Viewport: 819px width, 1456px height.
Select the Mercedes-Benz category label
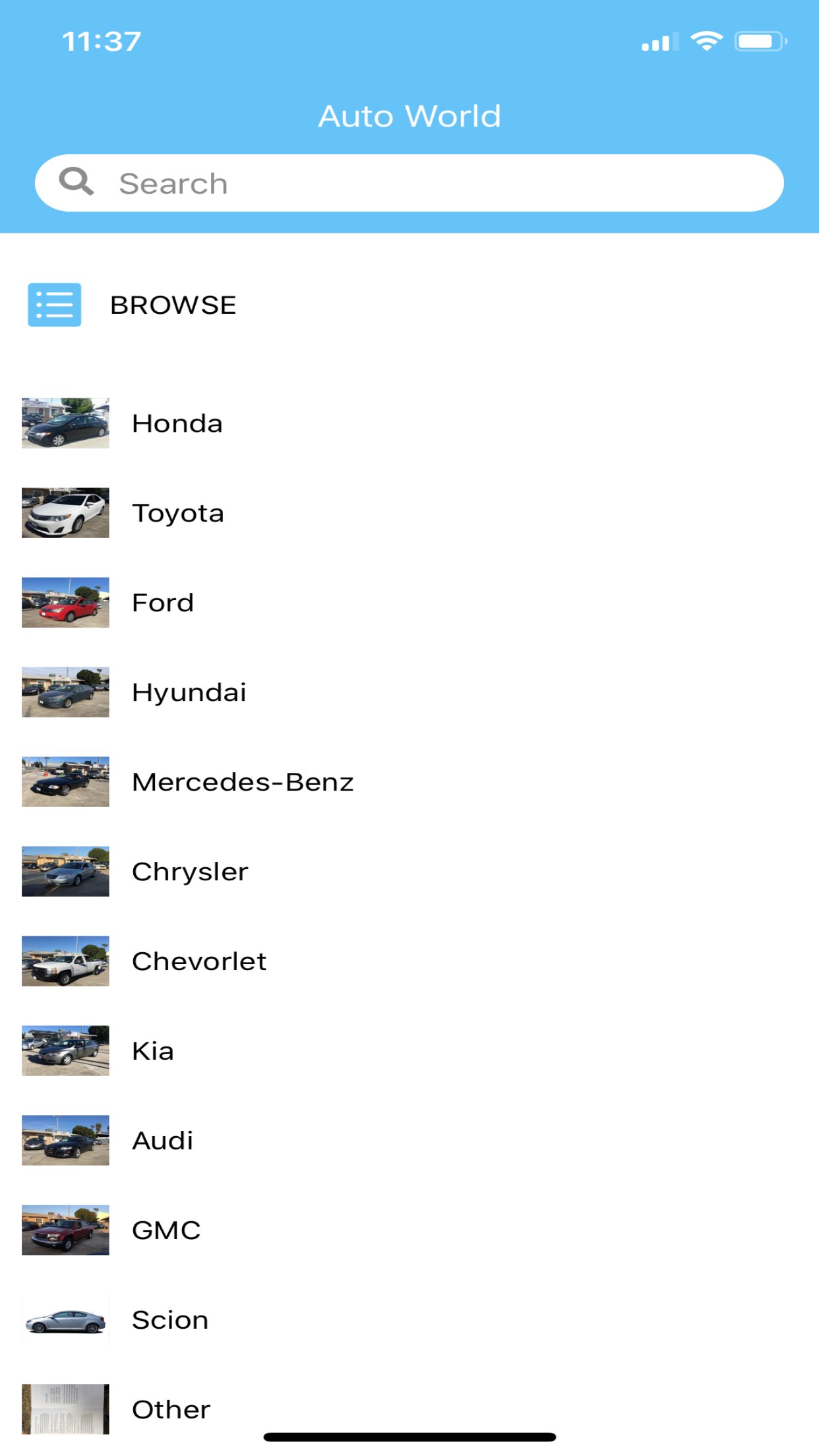click(243, 781)
